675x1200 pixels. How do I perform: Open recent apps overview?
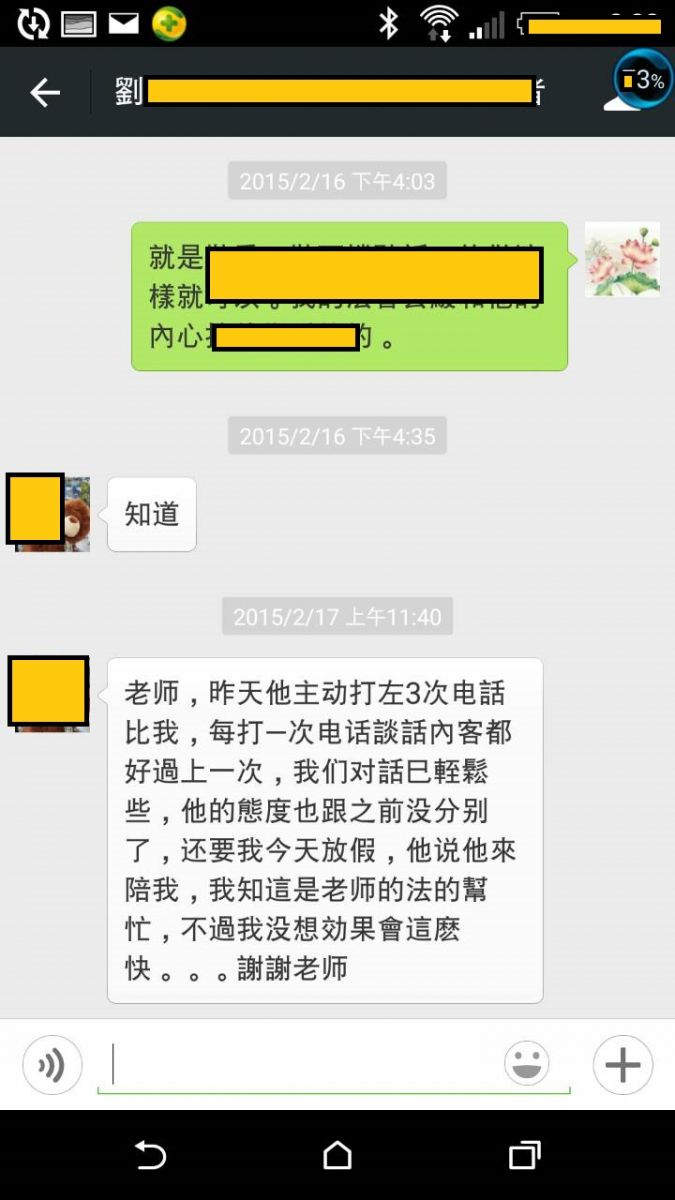pyautogui.click(x=524, y=1156)
